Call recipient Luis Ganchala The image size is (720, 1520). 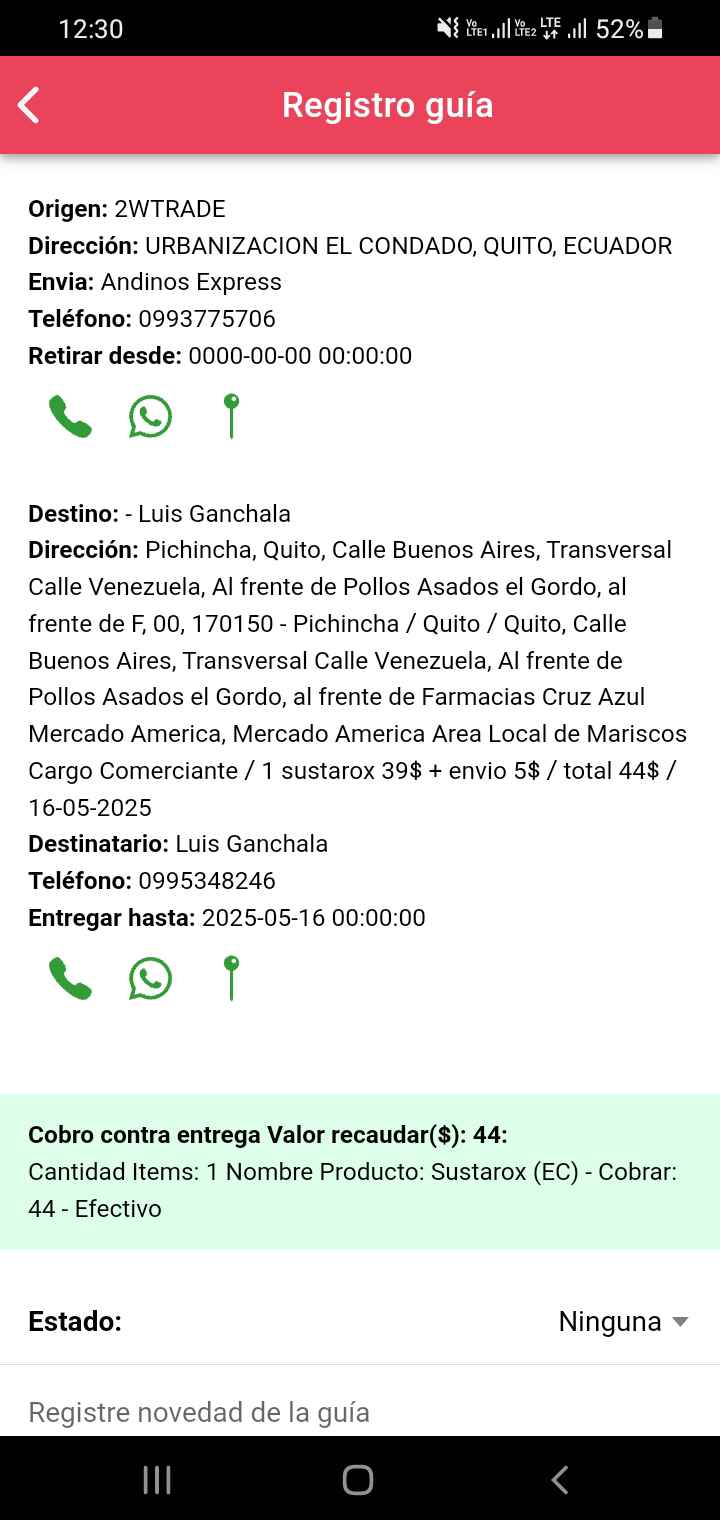(x=70, y=979)
